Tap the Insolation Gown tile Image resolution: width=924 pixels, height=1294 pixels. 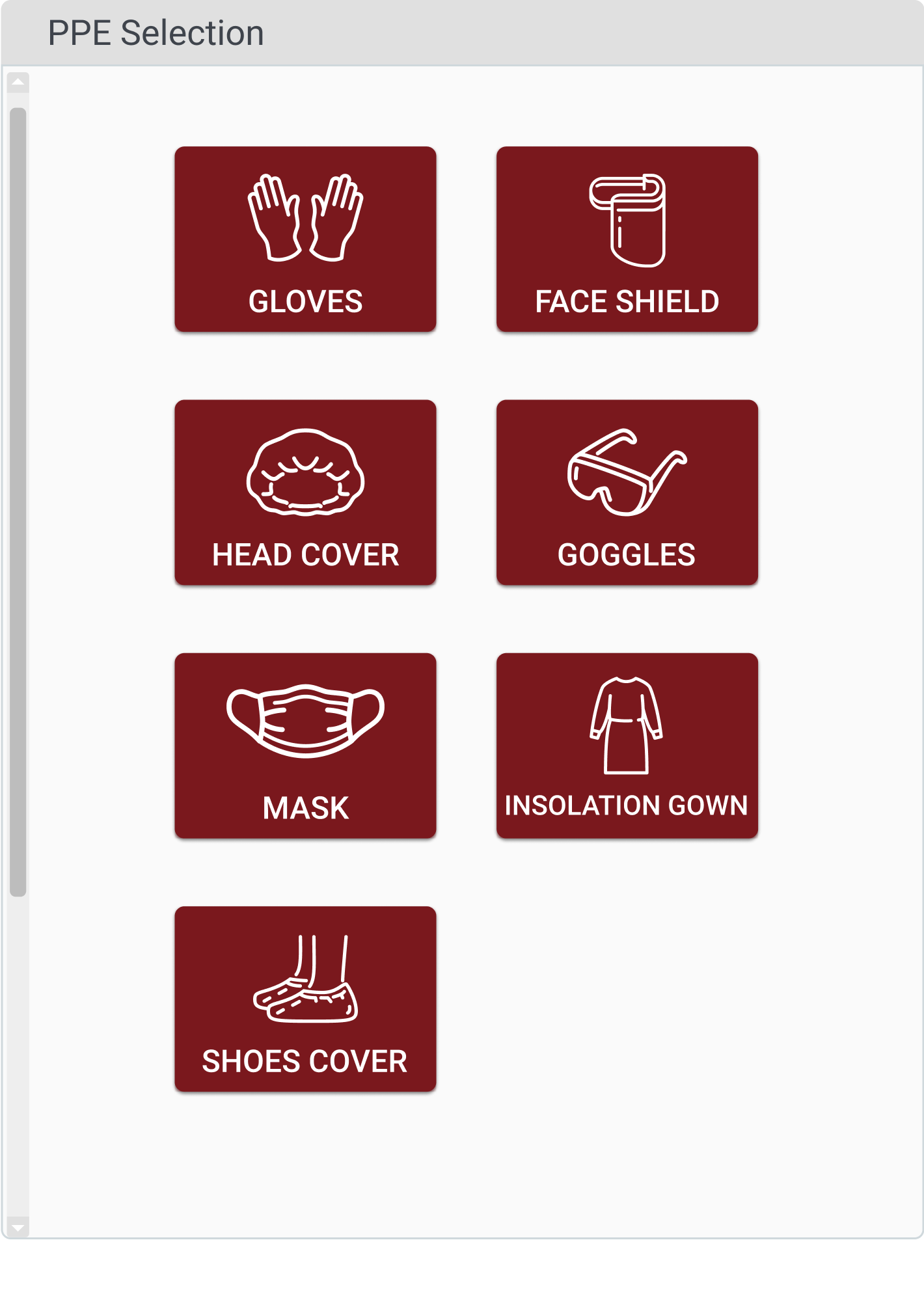(x=627, y=746)
